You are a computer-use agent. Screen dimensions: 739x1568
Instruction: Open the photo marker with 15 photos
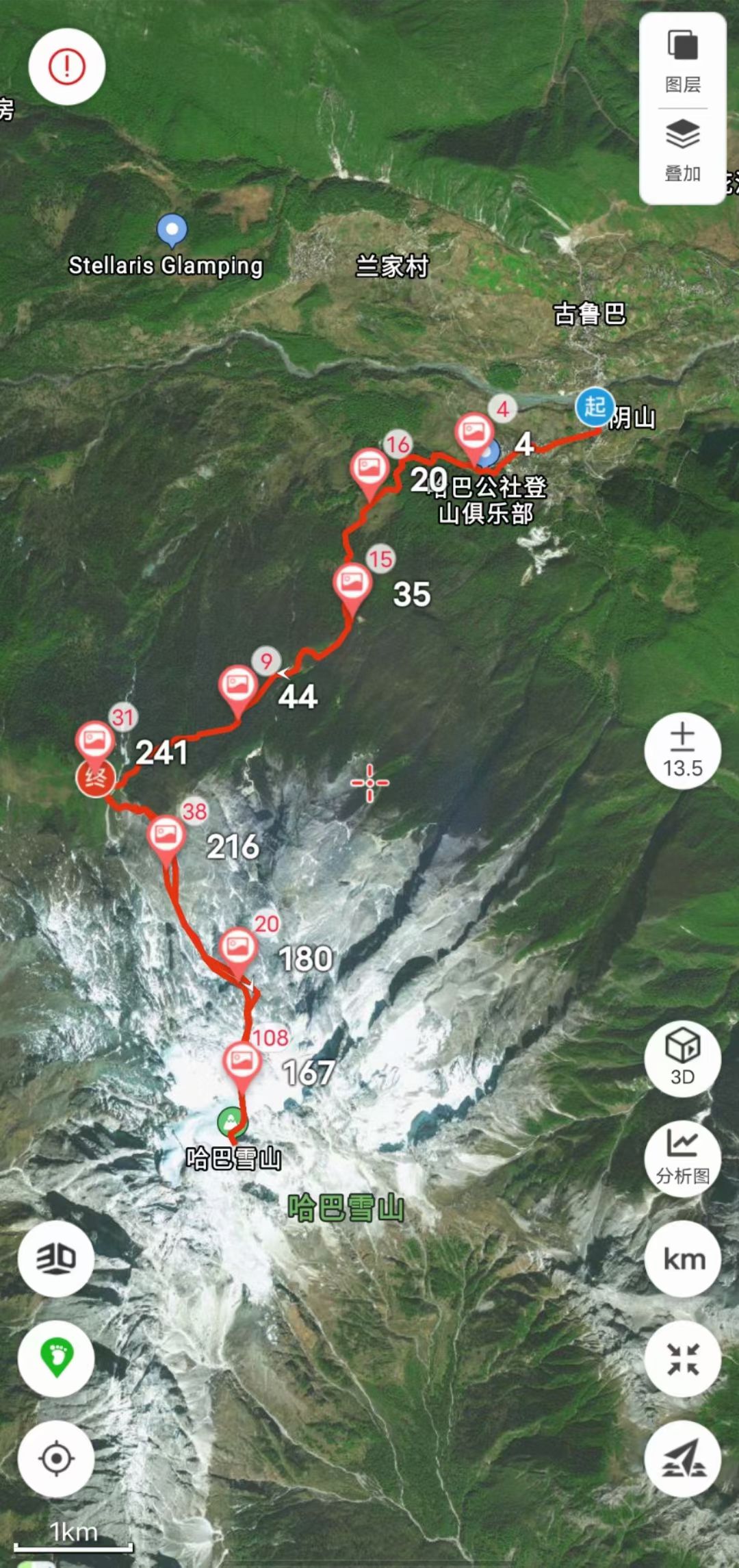pyautogui.click(x=352, y=583)
